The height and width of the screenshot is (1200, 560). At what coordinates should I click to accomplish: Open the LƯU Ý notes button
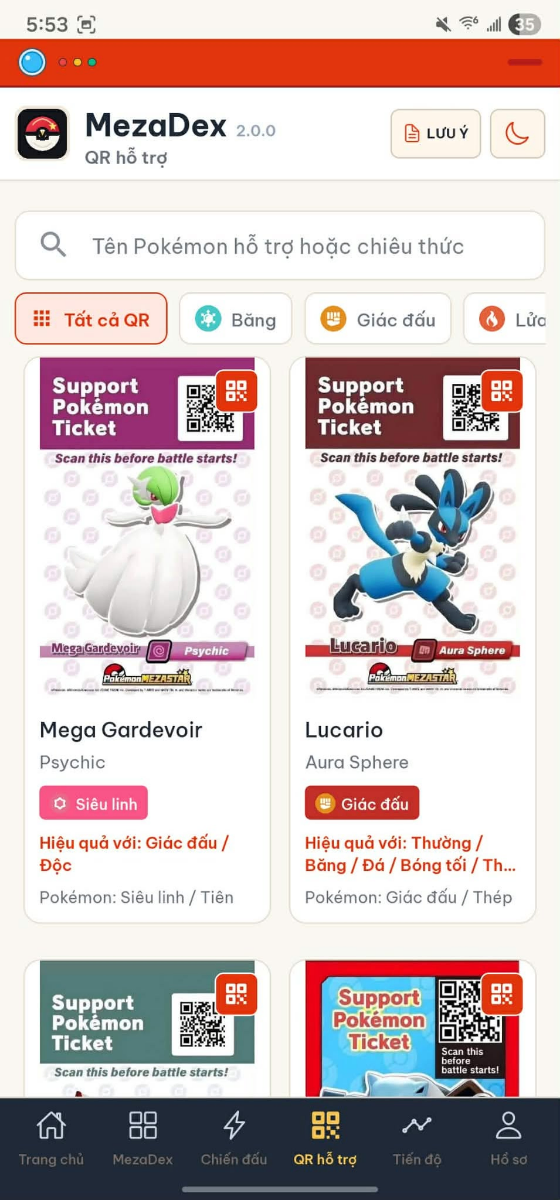click(435, 134)
